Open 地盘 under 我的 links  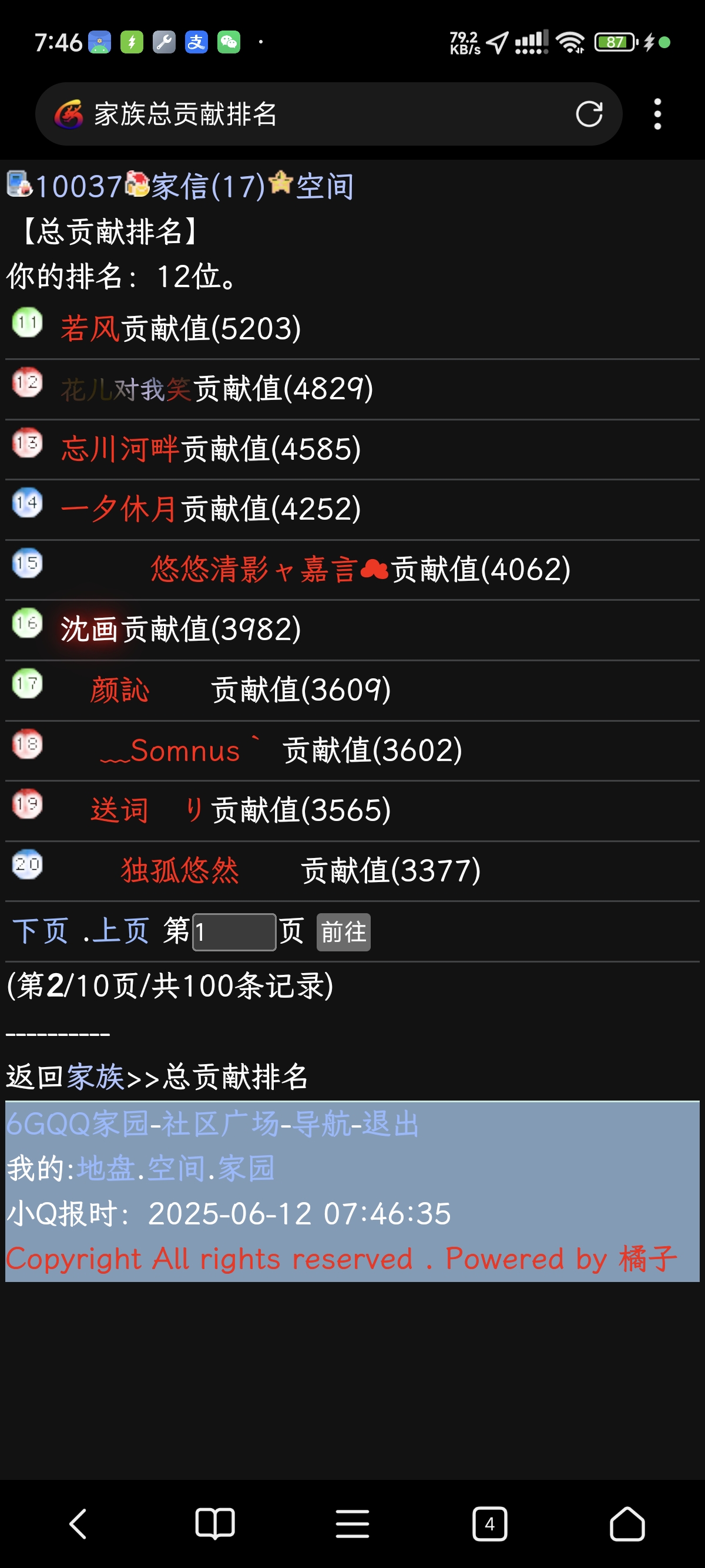106,1168
